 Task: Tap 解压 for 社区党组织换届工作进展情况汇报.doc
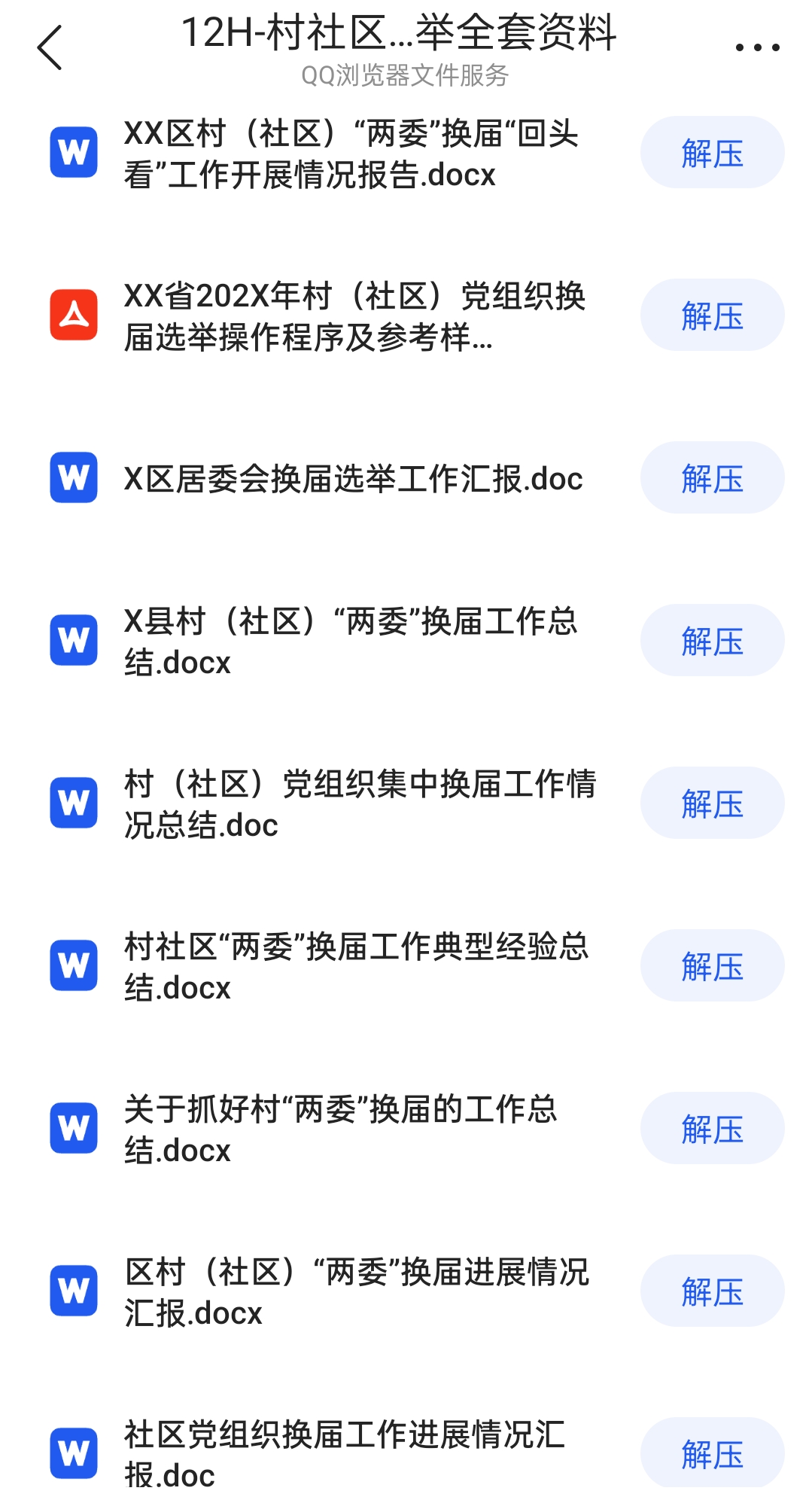[712, 1453]
